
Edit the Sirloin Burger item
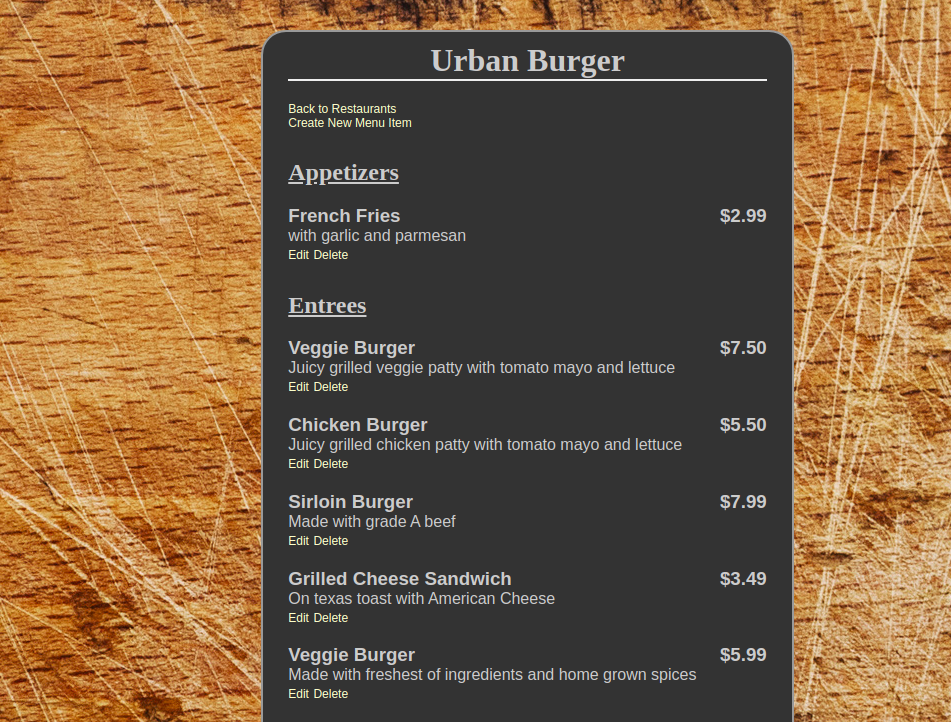click(x=298, y=541)
